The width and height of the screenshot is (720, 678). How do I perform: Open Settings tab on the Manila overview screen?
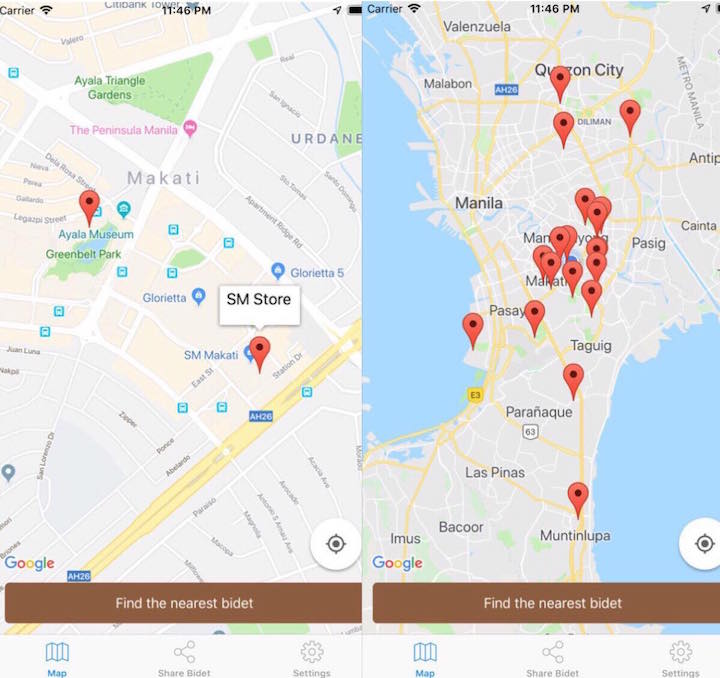tap(680, 658)
